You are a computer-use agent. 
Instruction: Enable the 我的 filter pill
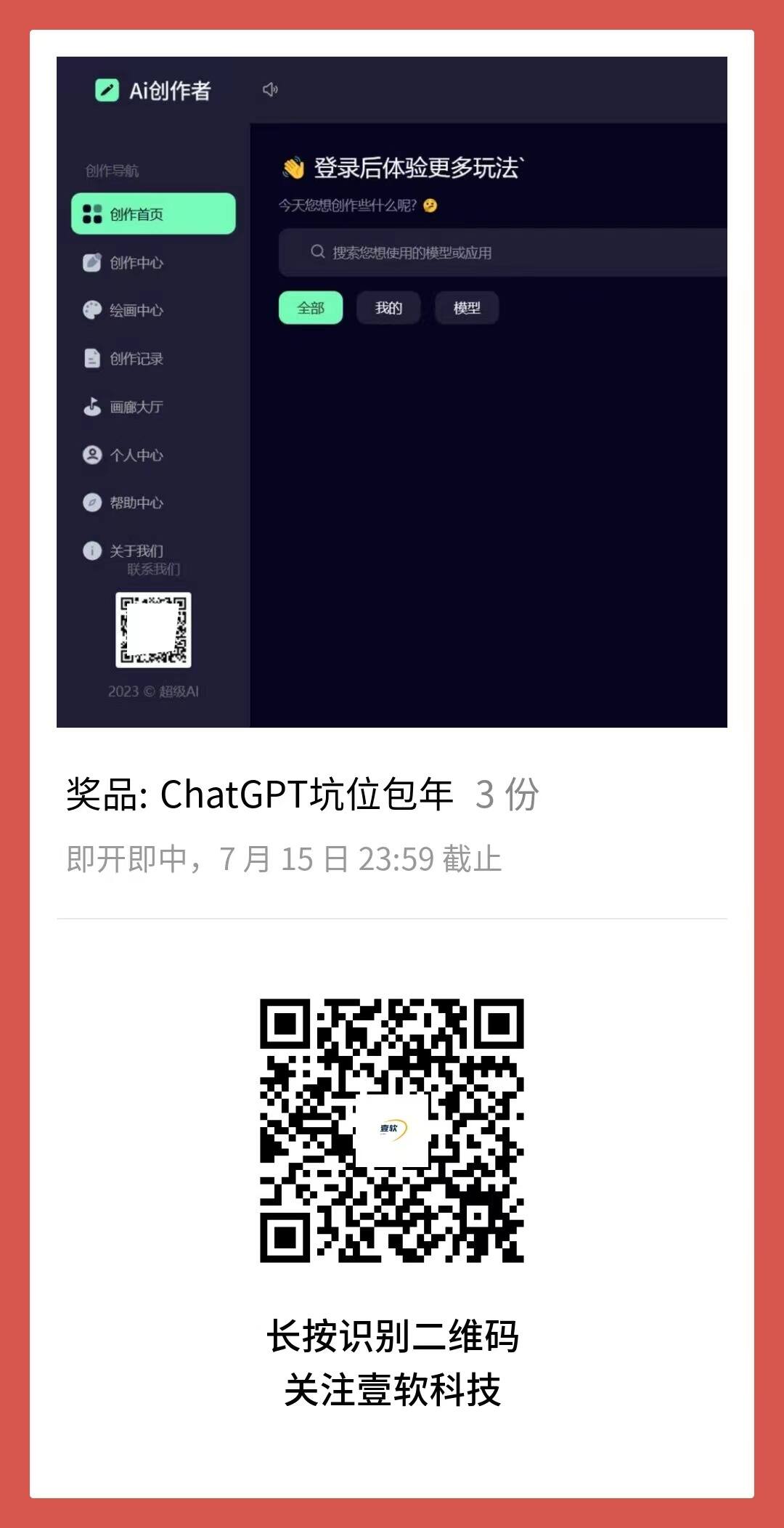[x=388, y=308]
